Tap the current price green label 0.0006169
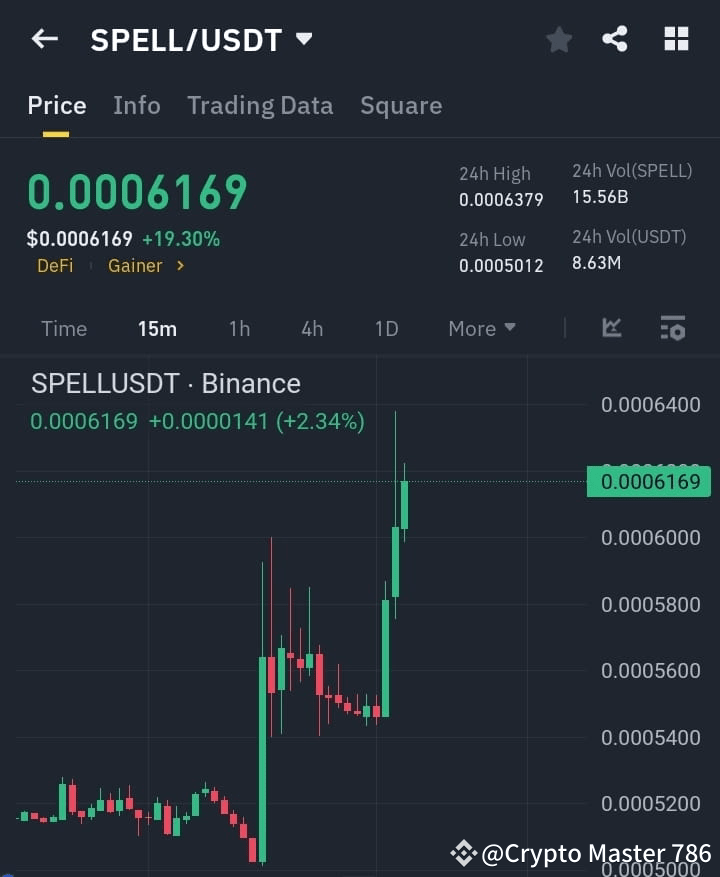 (x=648, y=481)
